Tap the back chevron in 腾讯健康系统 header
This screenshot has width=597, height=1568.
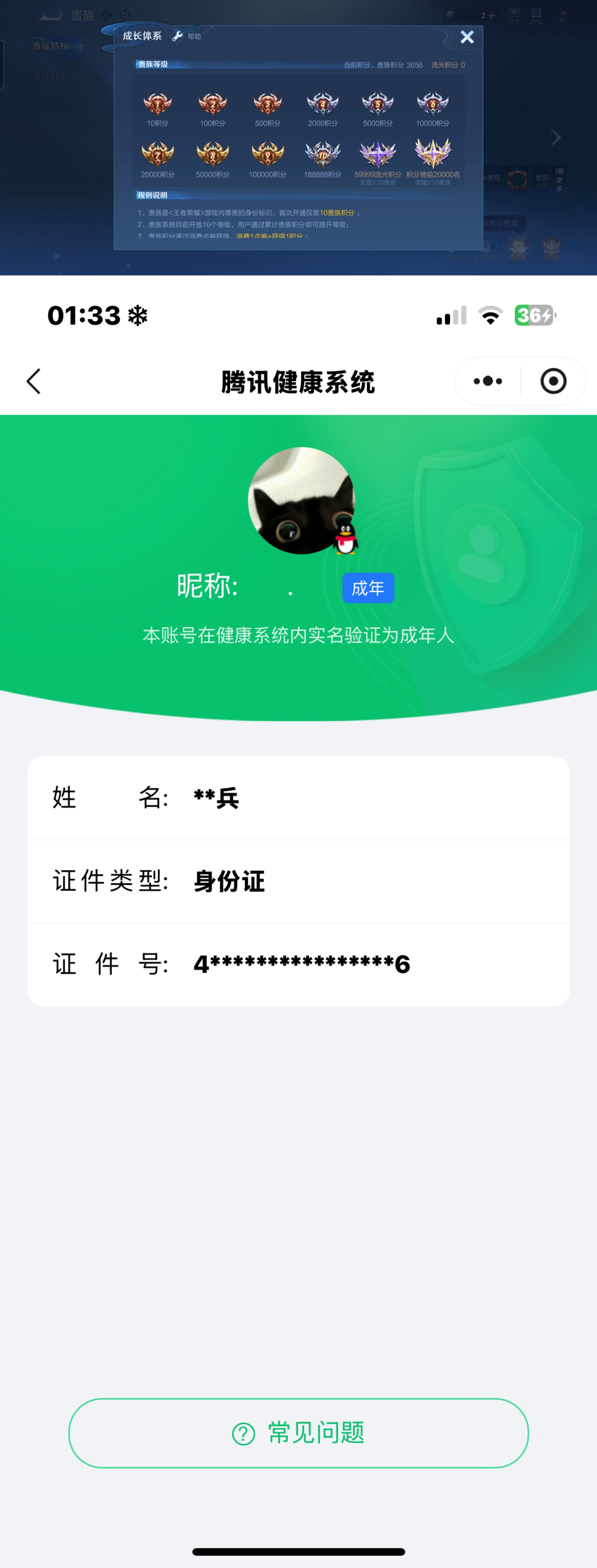pos(34,382)
